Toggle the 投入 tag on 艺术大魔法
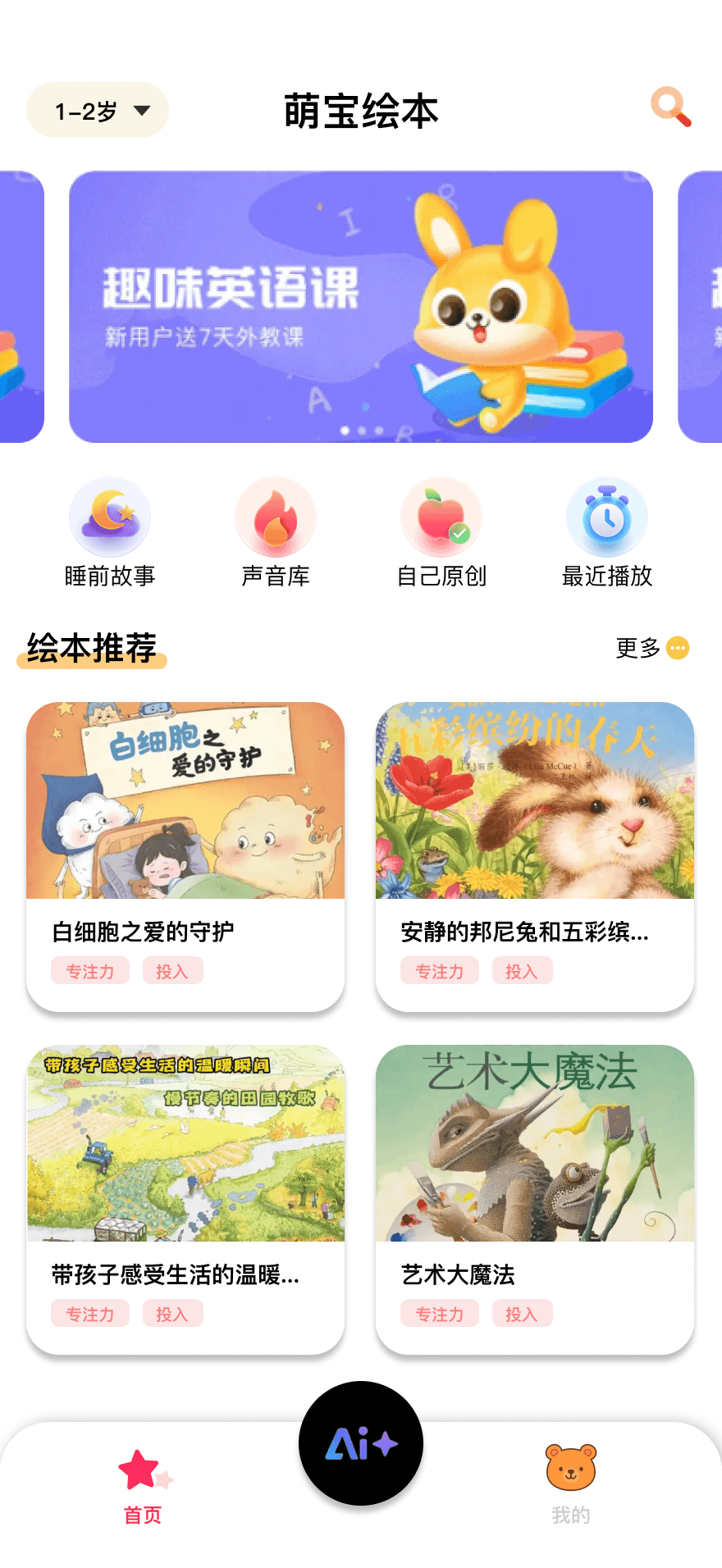This screenshot has height=1568, width=722. coord(522,1313)
